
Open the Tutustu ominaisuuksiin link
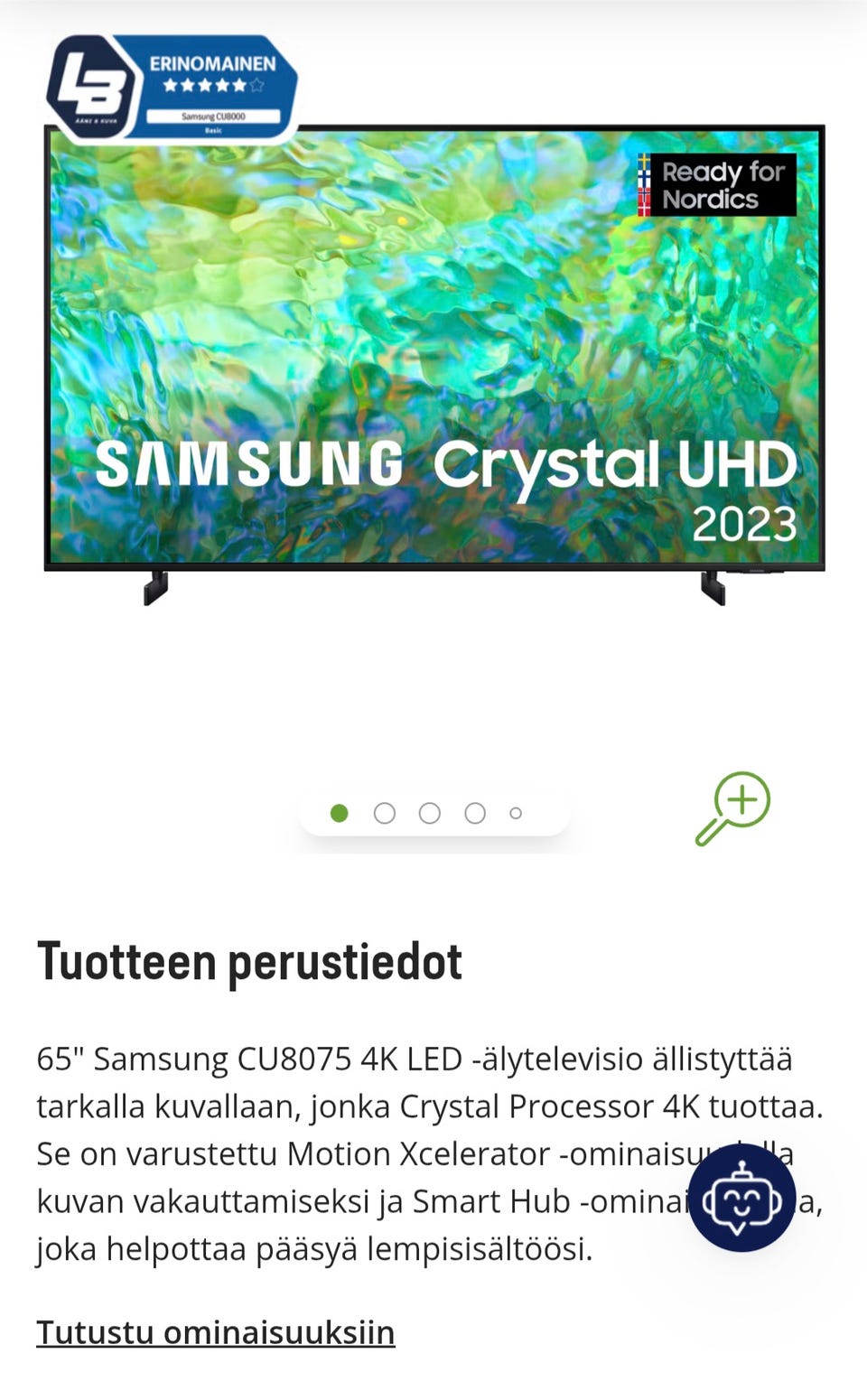point(215,1332)
